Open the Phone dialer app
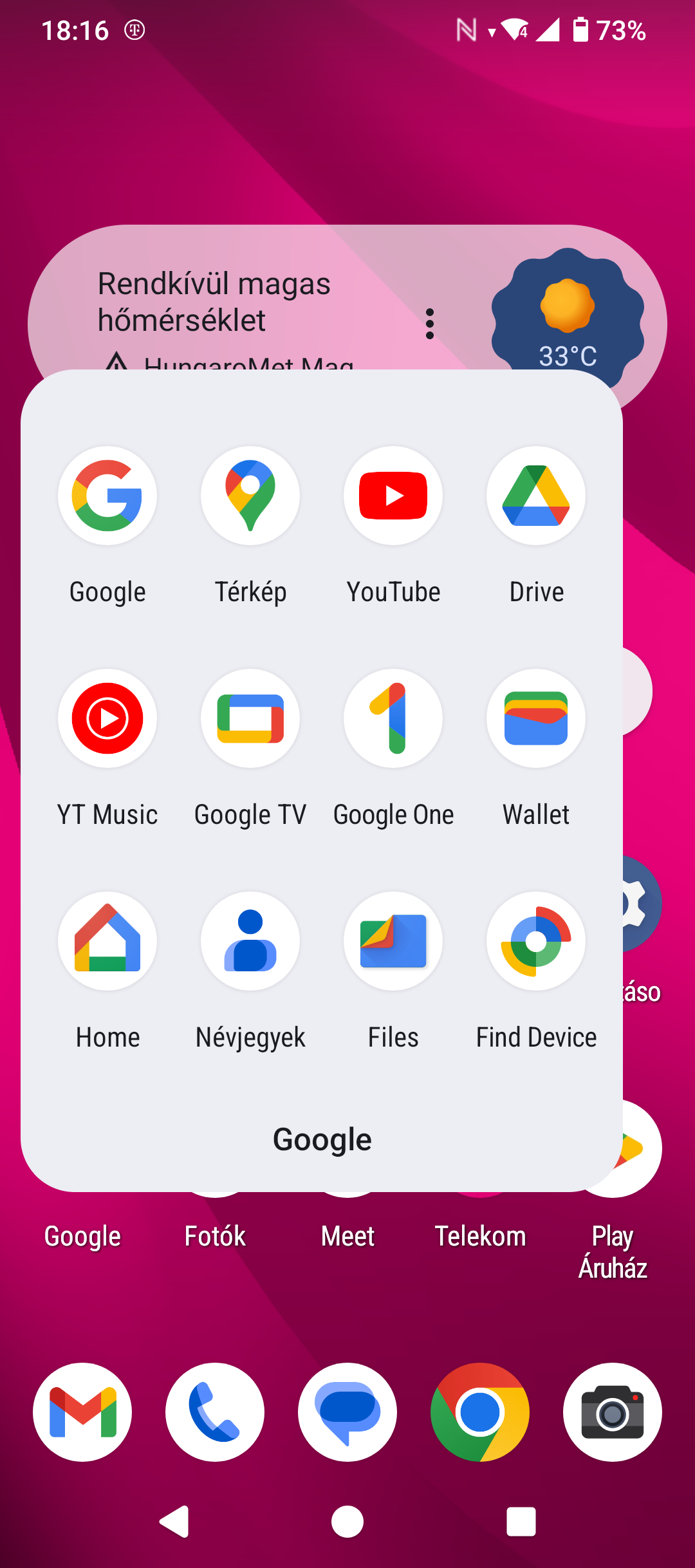Viewport: 695px width, 1568px height. point(215,1412)
